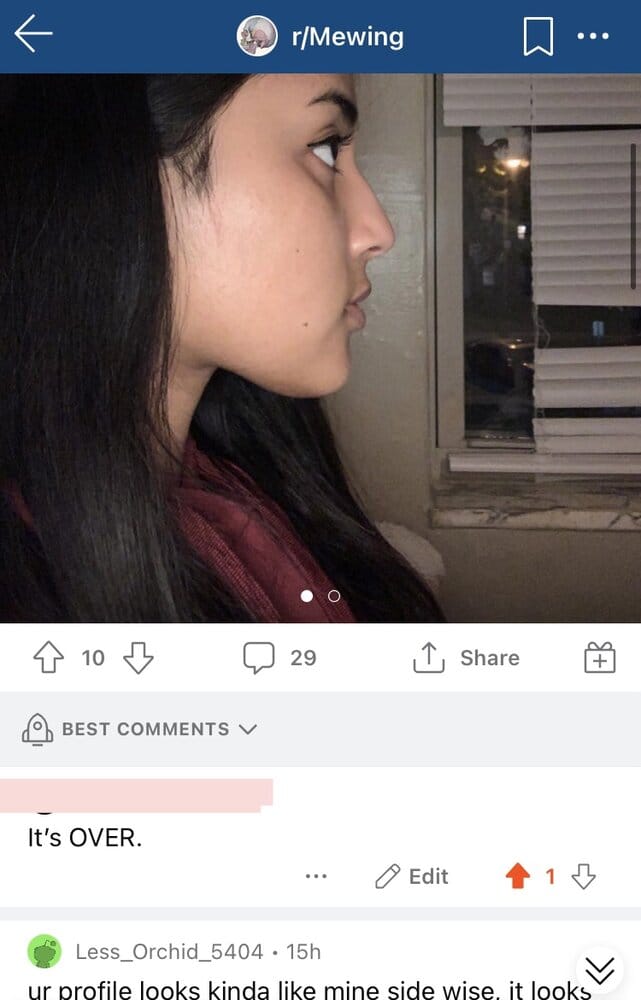Downvote the post

pos(138,657)
